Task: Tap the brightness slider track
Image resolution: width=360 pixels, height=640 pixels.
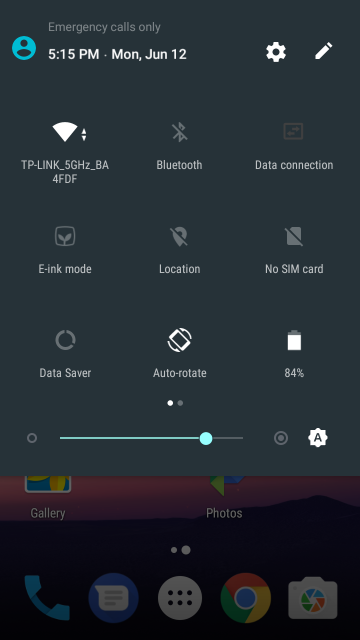Action: tap(151, 438)
